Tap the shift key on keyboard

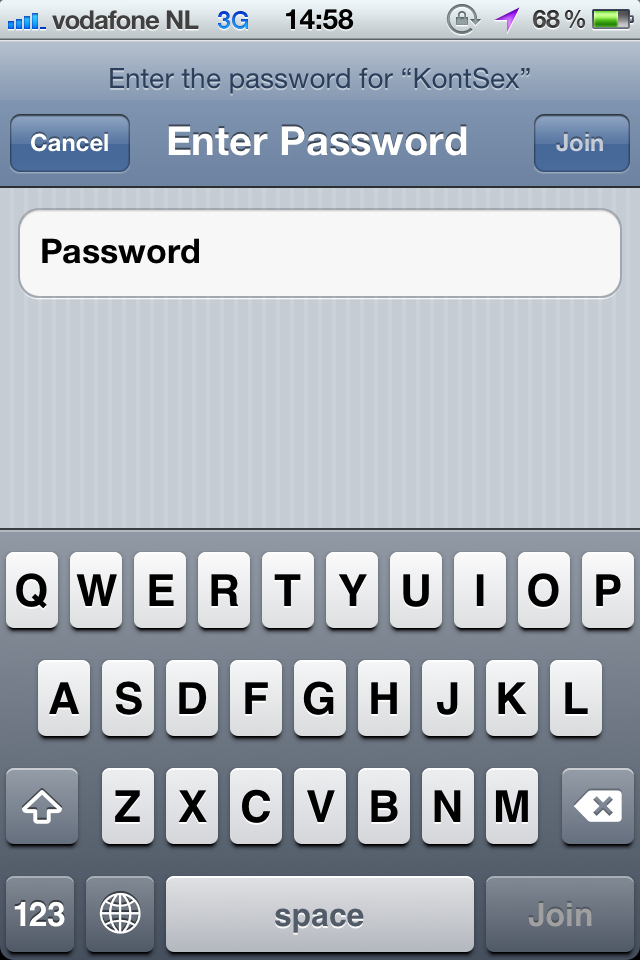(42, 806)
